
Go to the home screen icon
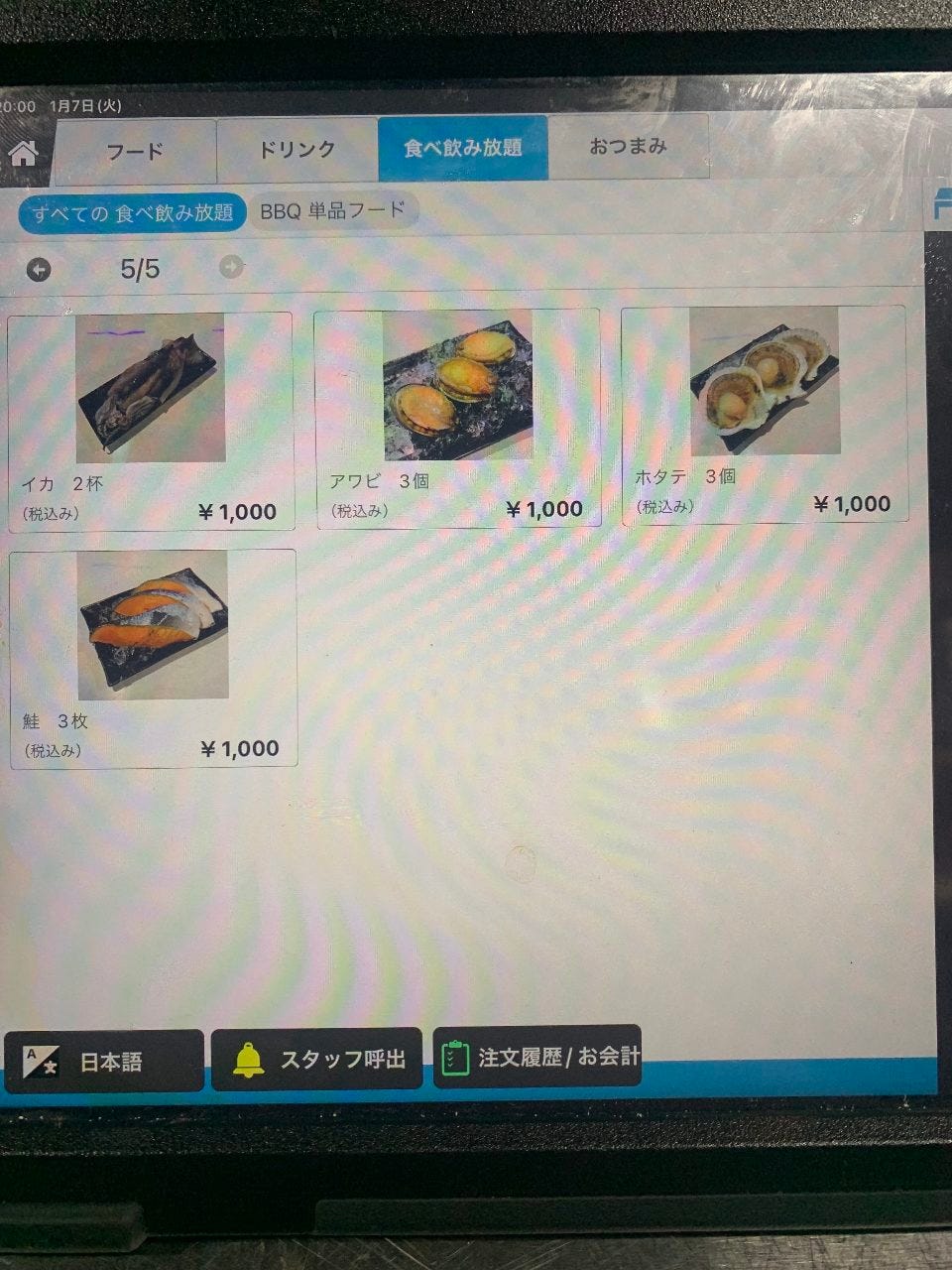point(22,152)
